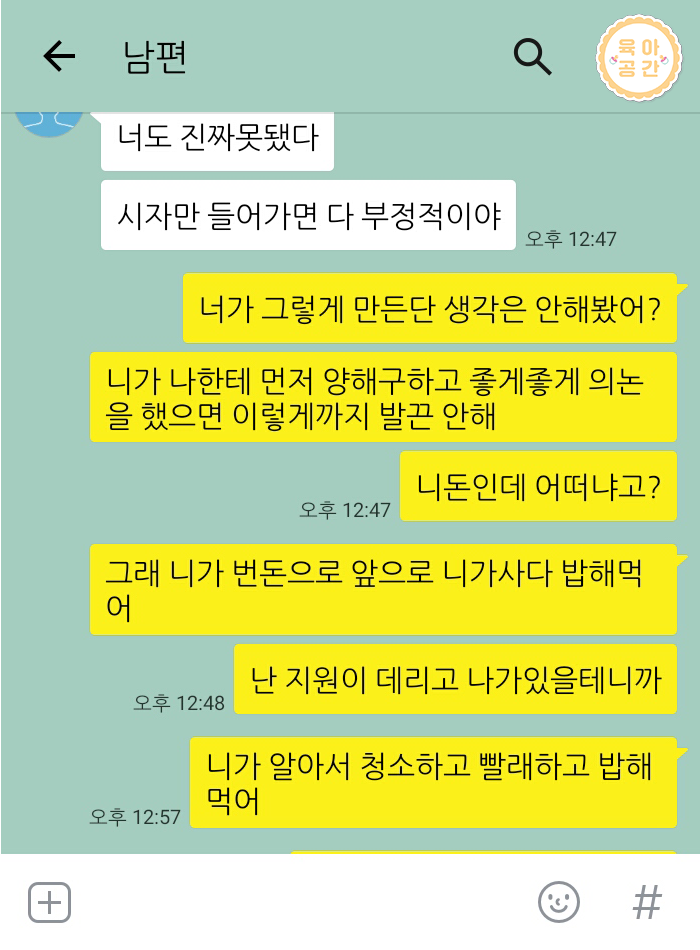Screen dimensions: 700x950
Task: Go back from the 남편 chat
Action: pyautogui.click(x=59, y=57)
